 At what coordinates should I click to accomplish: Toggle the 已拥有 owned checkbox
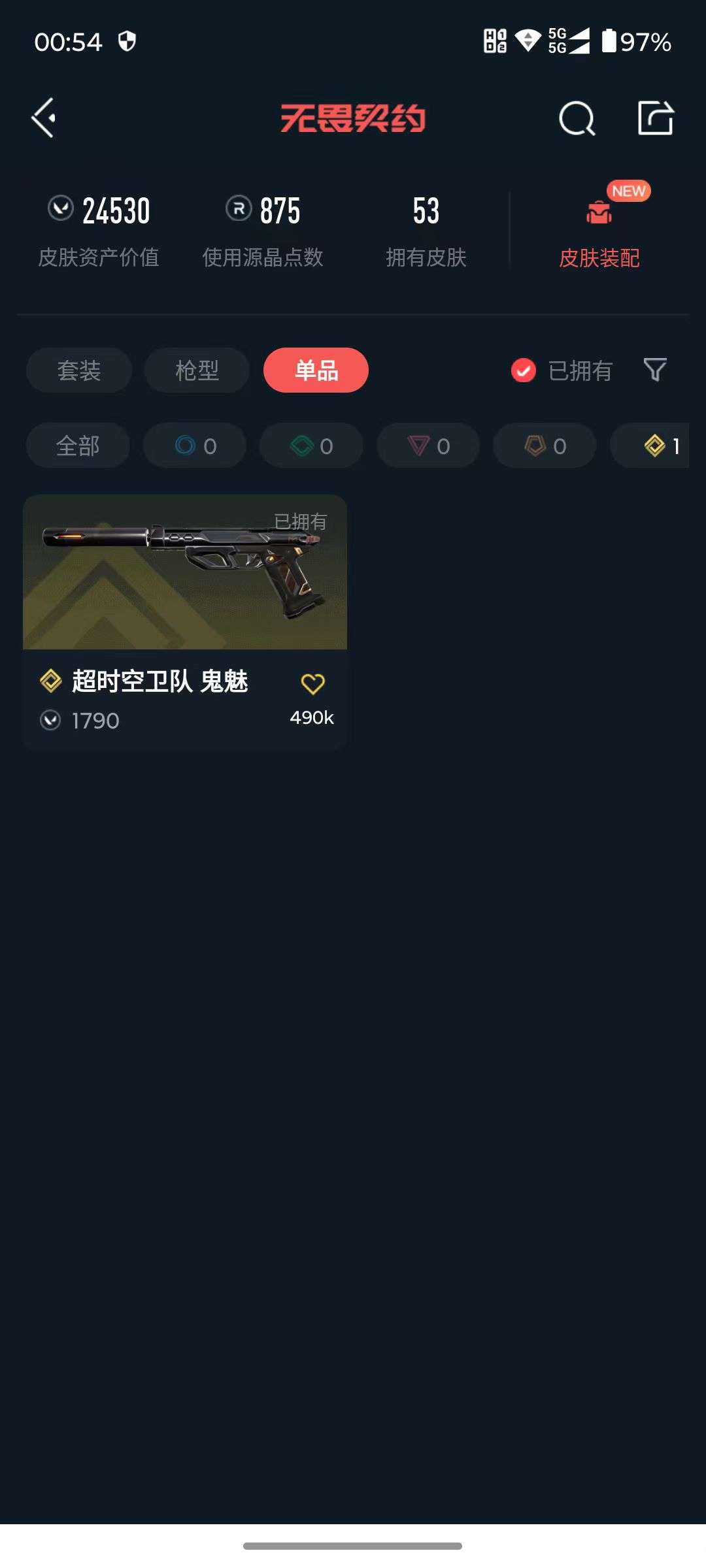(x=523, y=370)
